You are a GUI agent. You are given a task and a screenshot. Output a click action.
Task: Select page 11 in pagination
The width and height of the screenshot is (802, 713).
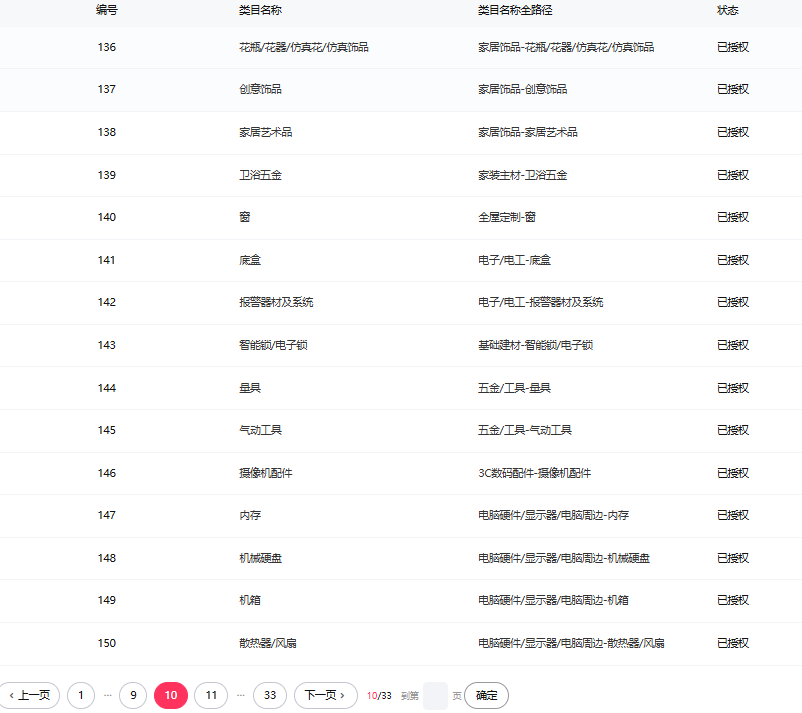210,695
